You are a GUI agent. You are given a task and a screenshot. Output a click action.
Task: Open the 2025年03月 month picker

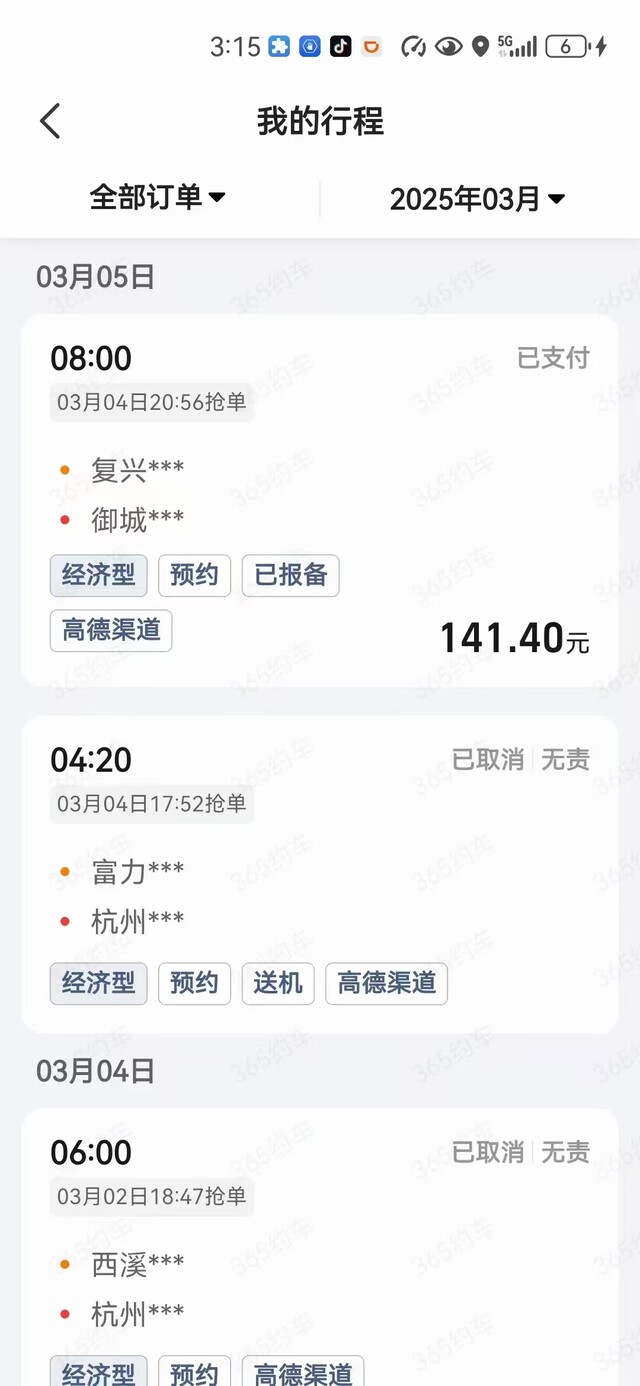coord(477,198)
